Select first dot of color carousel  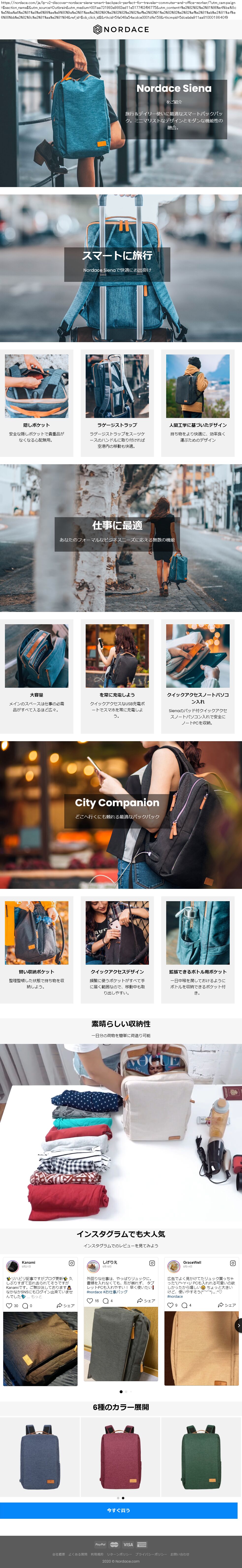[x=118, y=1498]
